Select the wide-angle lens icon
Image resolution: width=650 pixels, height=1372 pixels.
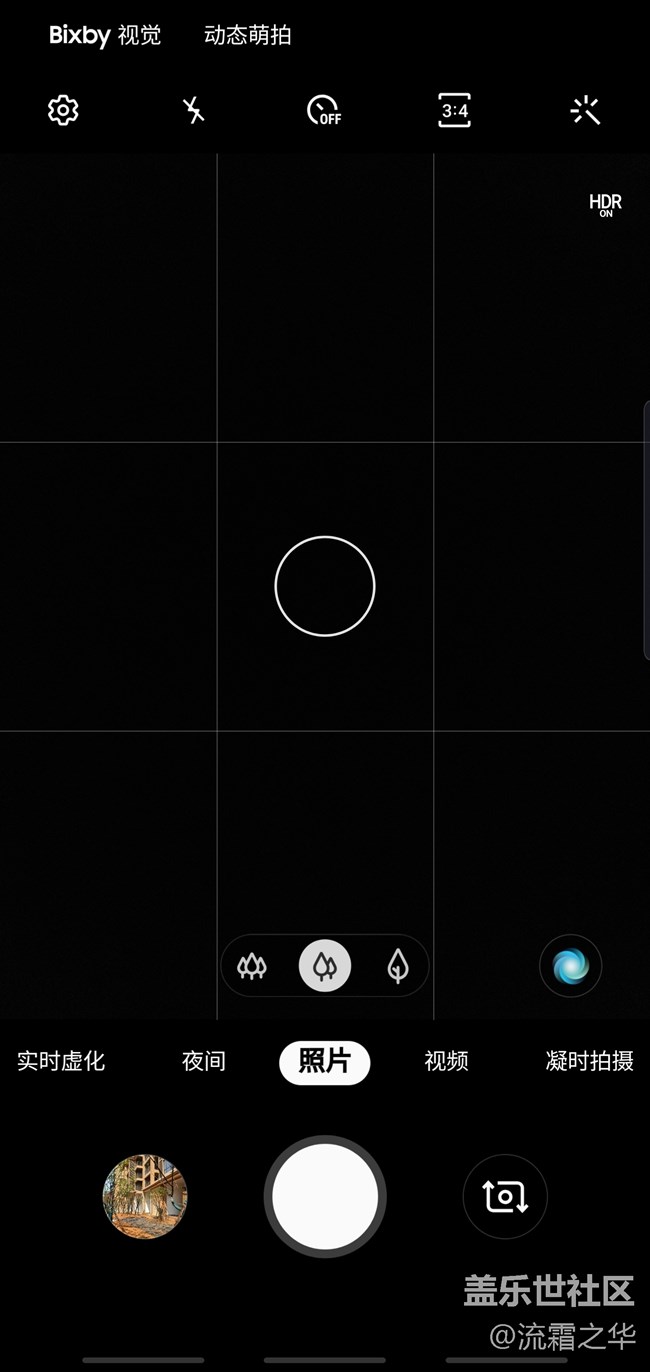tap(325, 966)
